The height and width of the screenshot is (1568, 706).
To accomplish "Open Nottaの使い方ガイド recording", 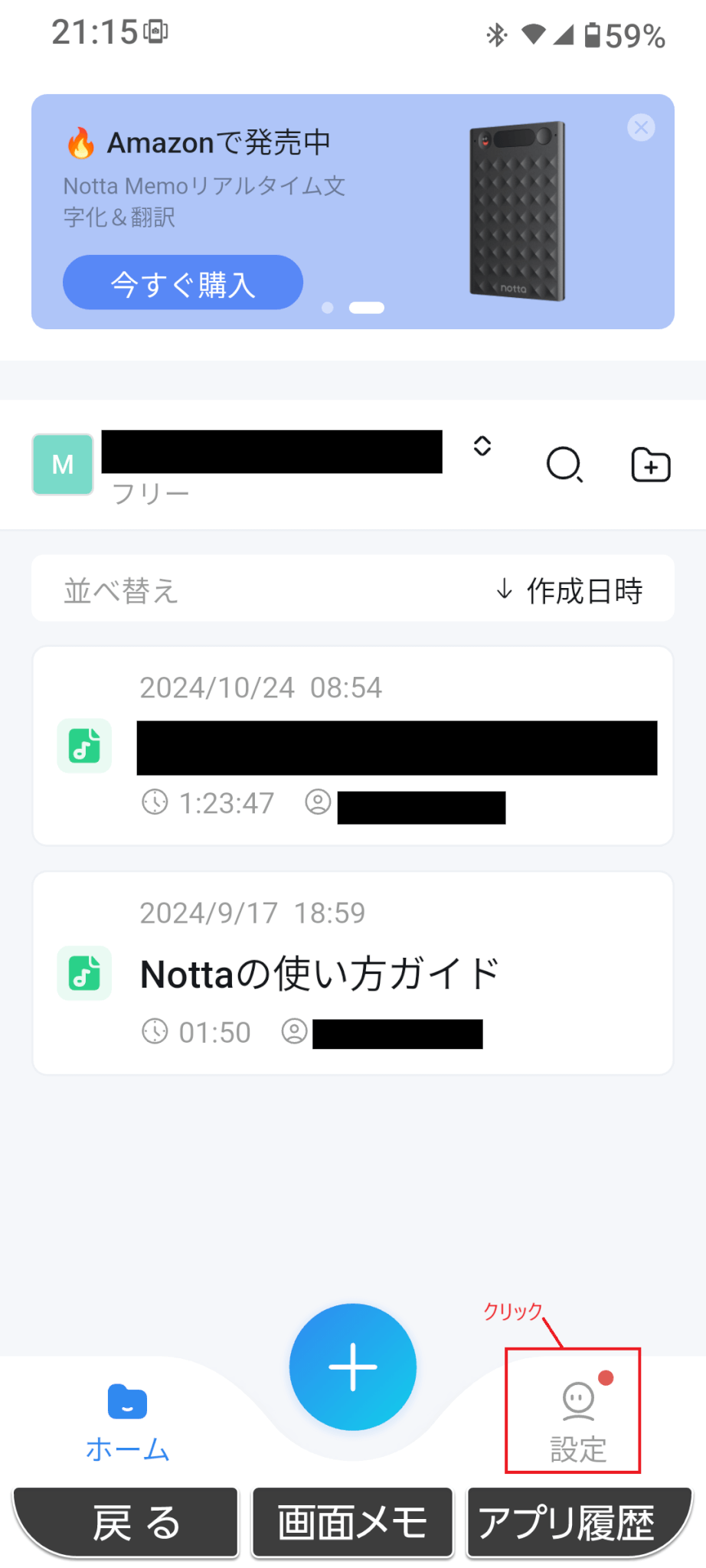I will 352,973.
